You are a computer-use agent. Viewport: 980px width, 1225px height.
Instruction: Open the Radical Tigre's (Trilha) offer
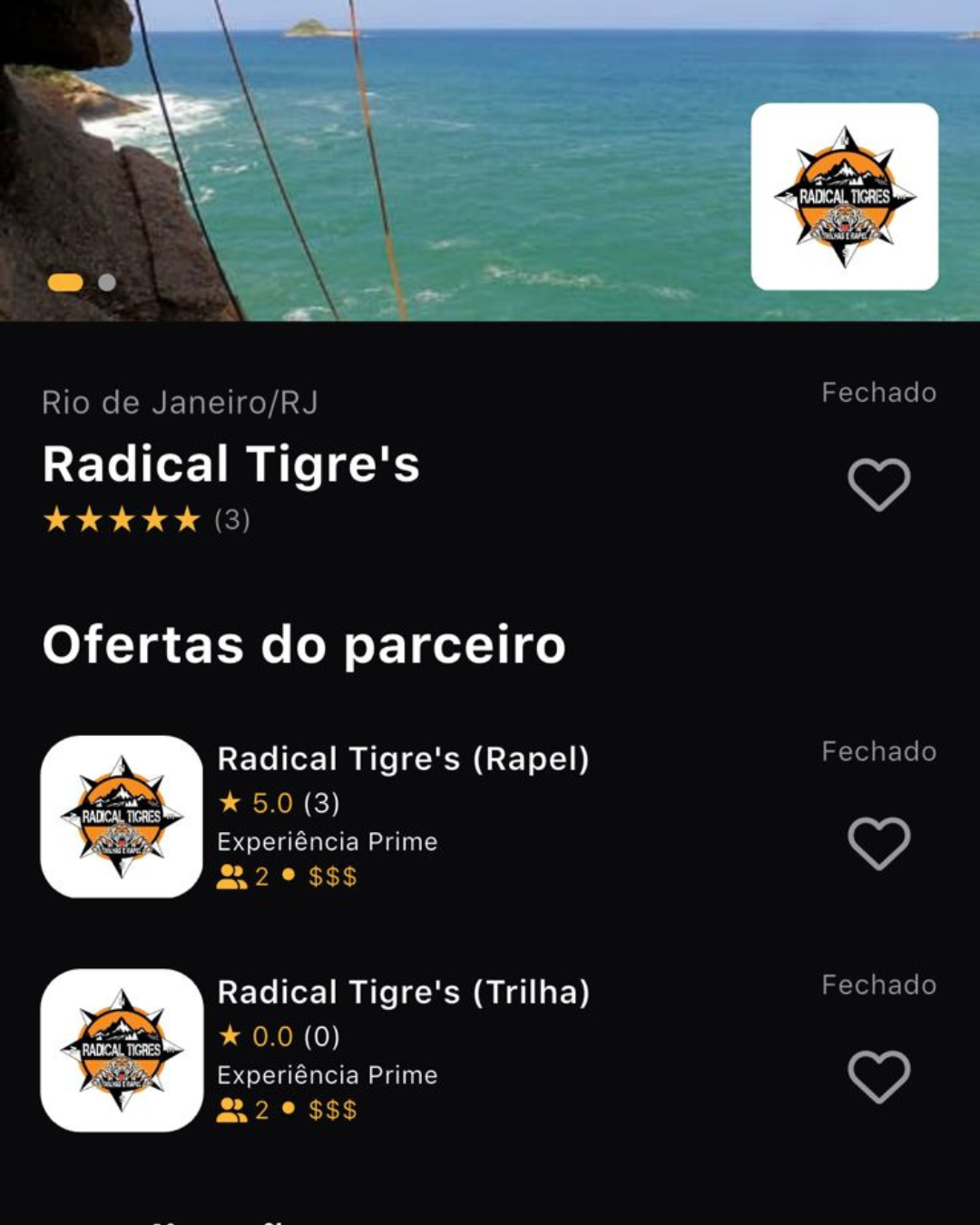coord(402,994)
